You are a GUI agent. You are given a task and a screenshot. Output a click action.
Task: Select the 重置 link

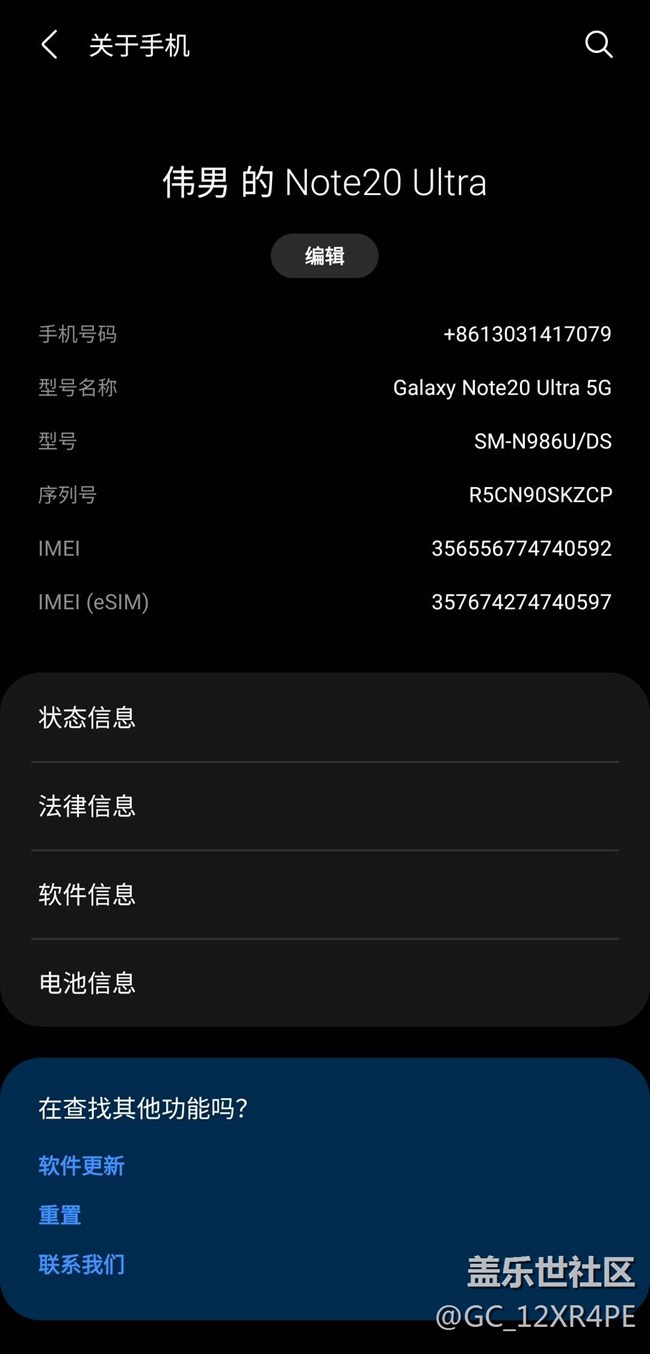(60, 1215)
